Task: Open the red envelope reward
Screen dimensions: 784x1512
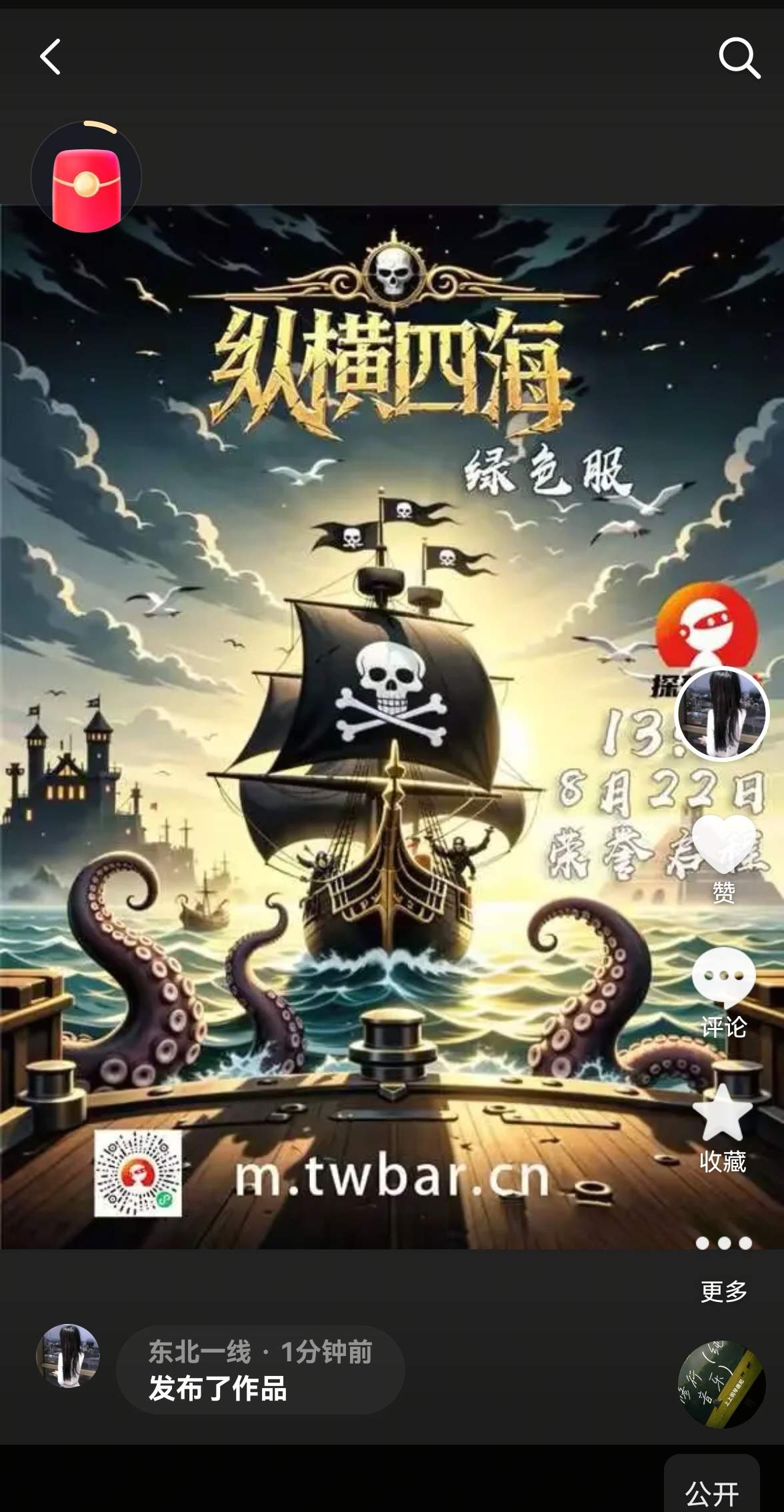Action: [x=87, y=177]
